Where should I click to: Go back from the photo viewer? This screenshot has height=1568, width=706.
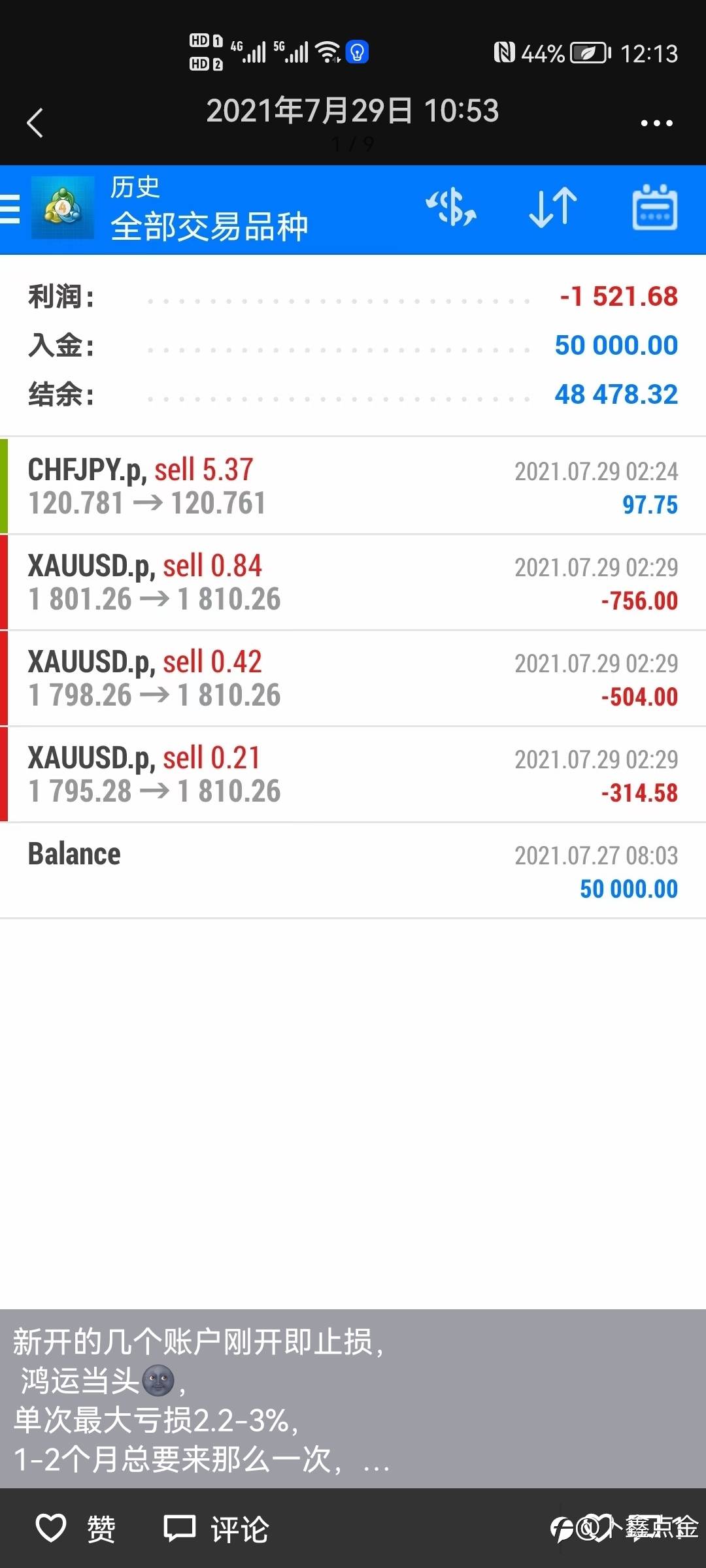click(x=35, y=123)
